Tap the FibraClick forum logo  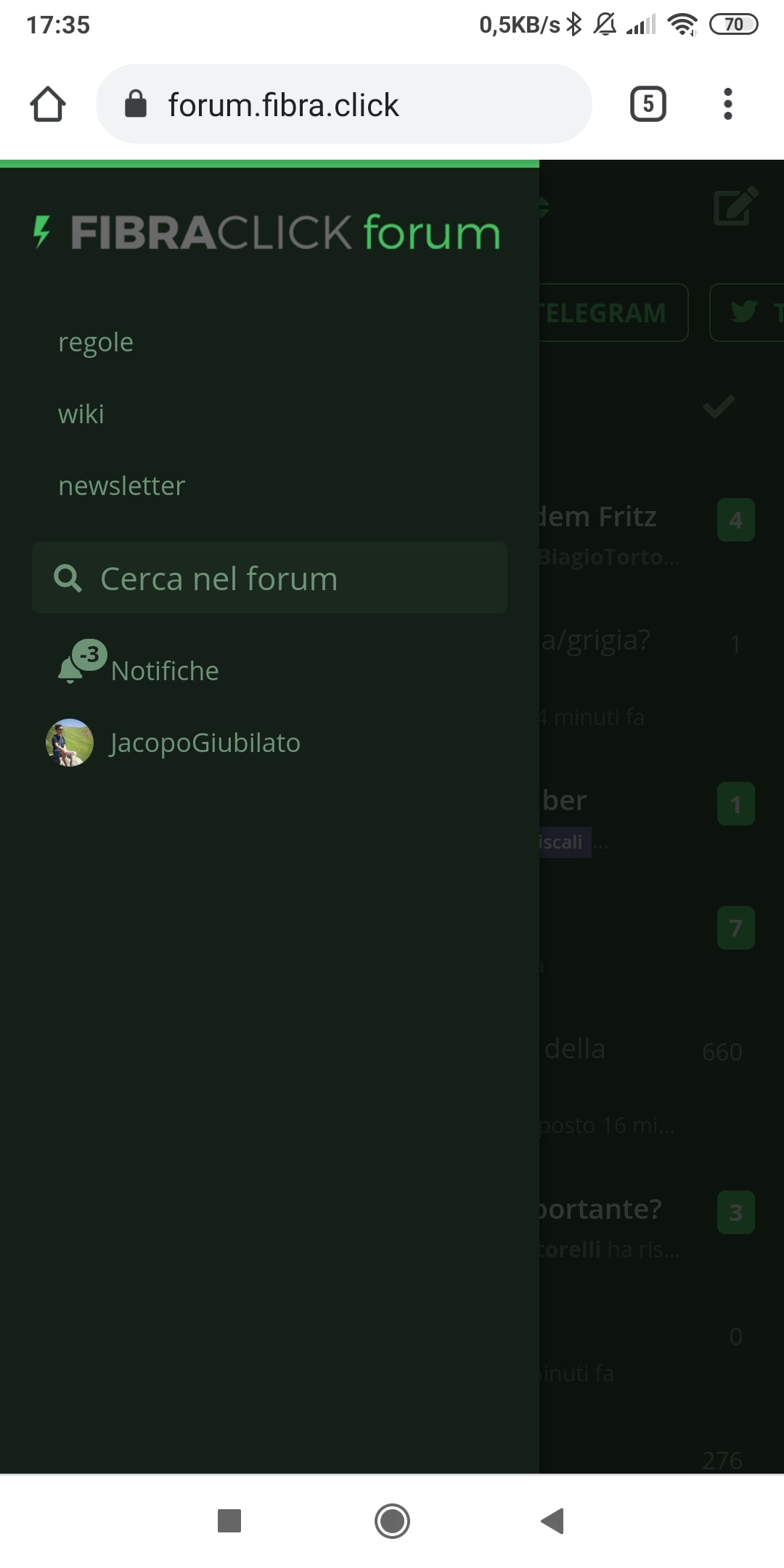pos(267,232)
